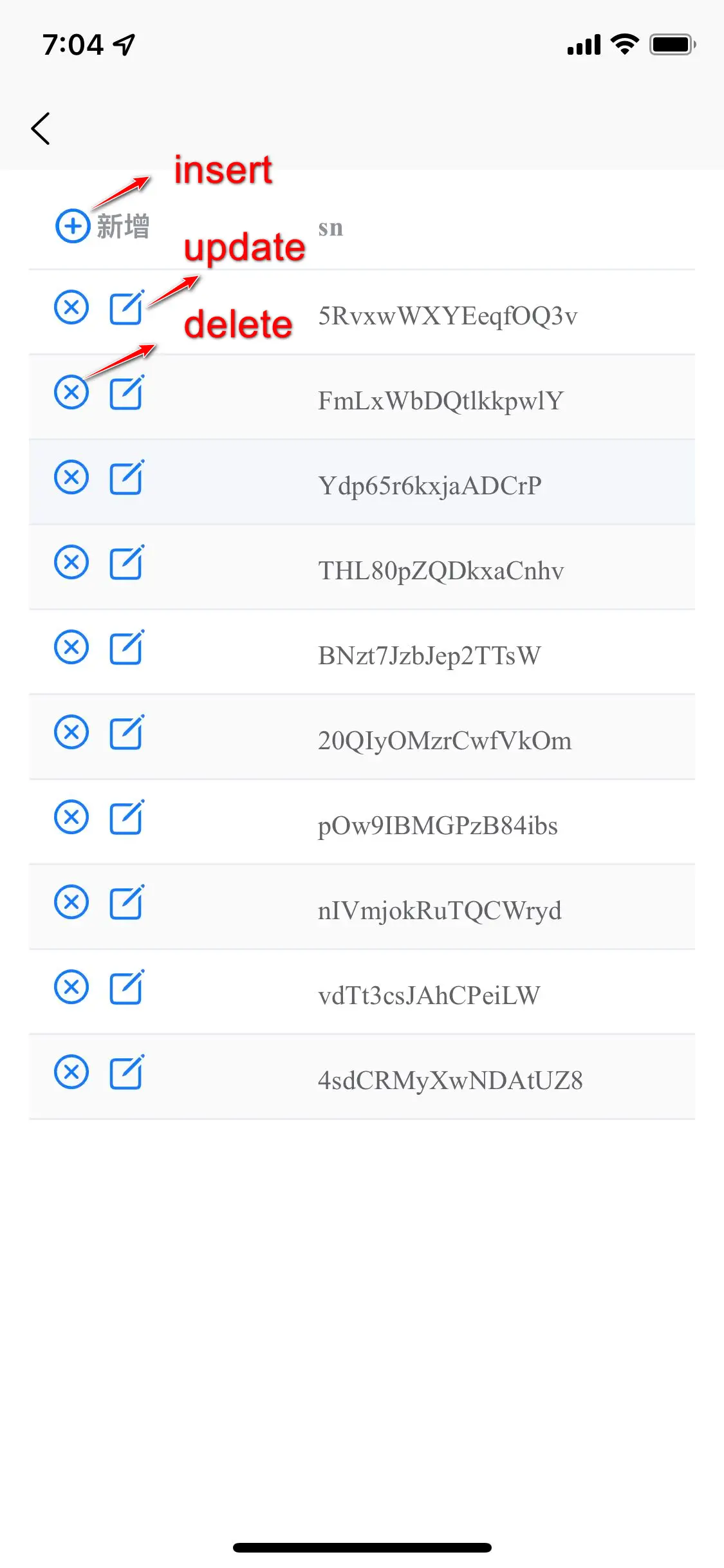Edit row 4sdCRMyXwNDAtUZ8
The height and width of the screenshot is (1568, 724).
(127, 1072)
